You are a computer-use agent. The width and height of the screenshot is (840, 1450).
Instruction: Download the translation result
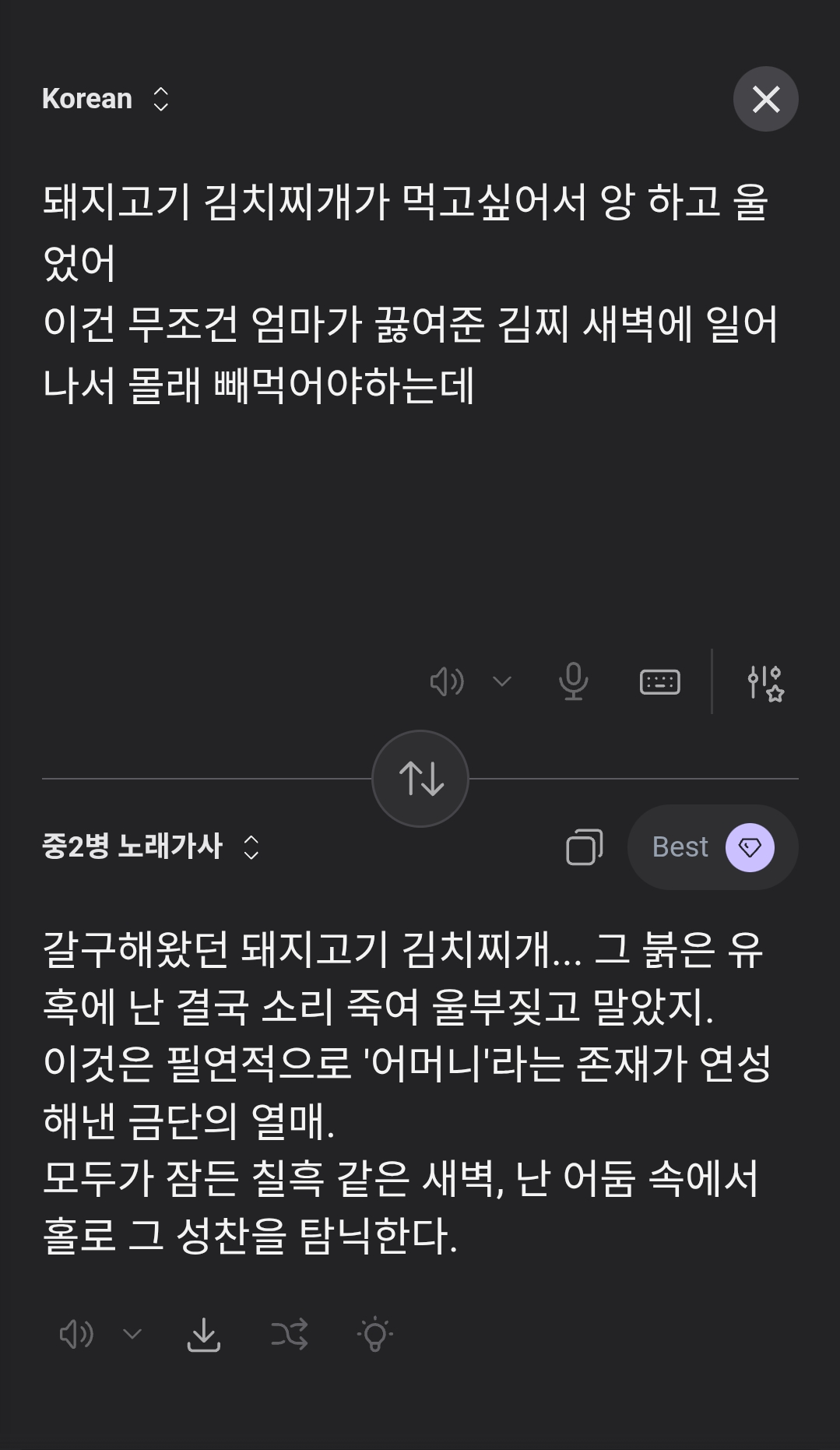pos(204,1335)
